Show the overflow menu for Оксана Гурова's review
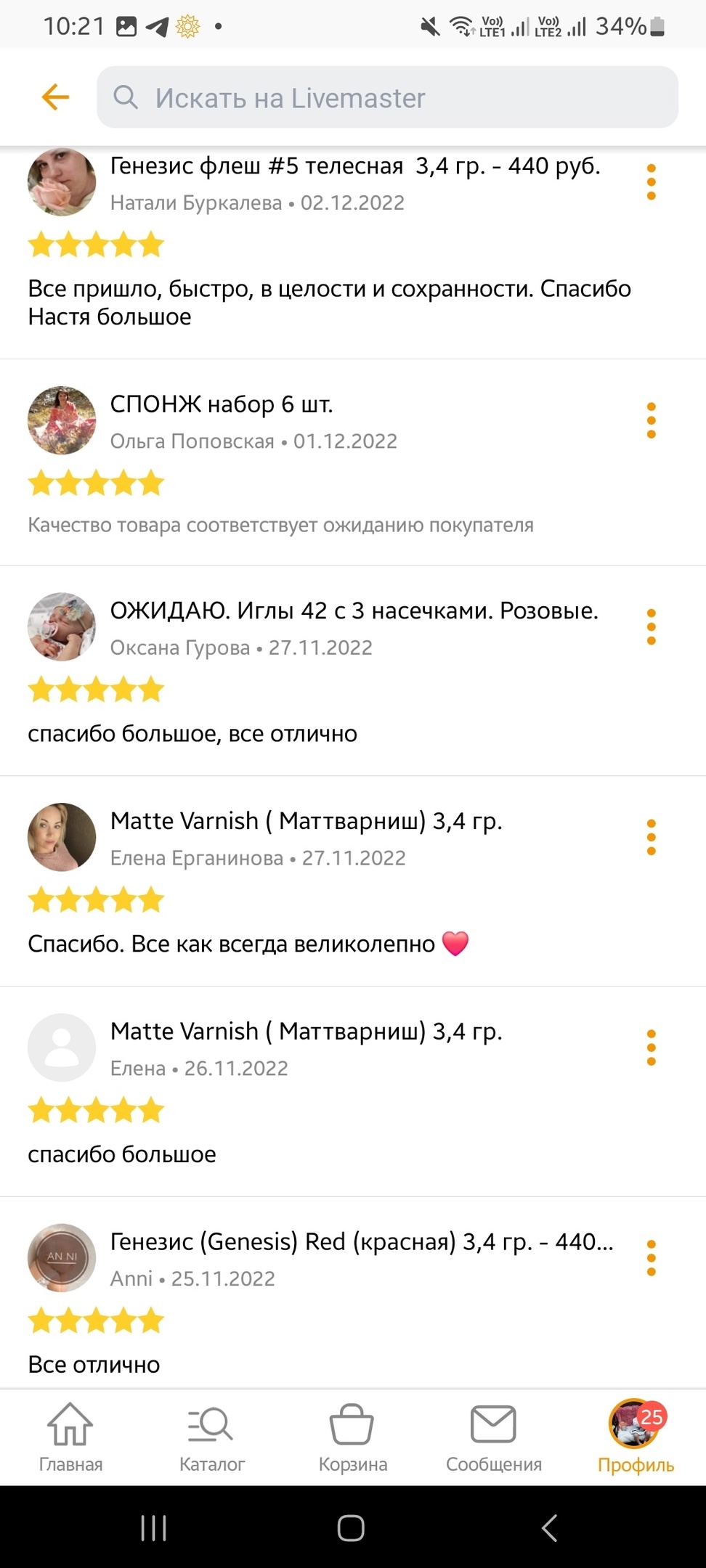706x1568 pixels. point(651,626)
